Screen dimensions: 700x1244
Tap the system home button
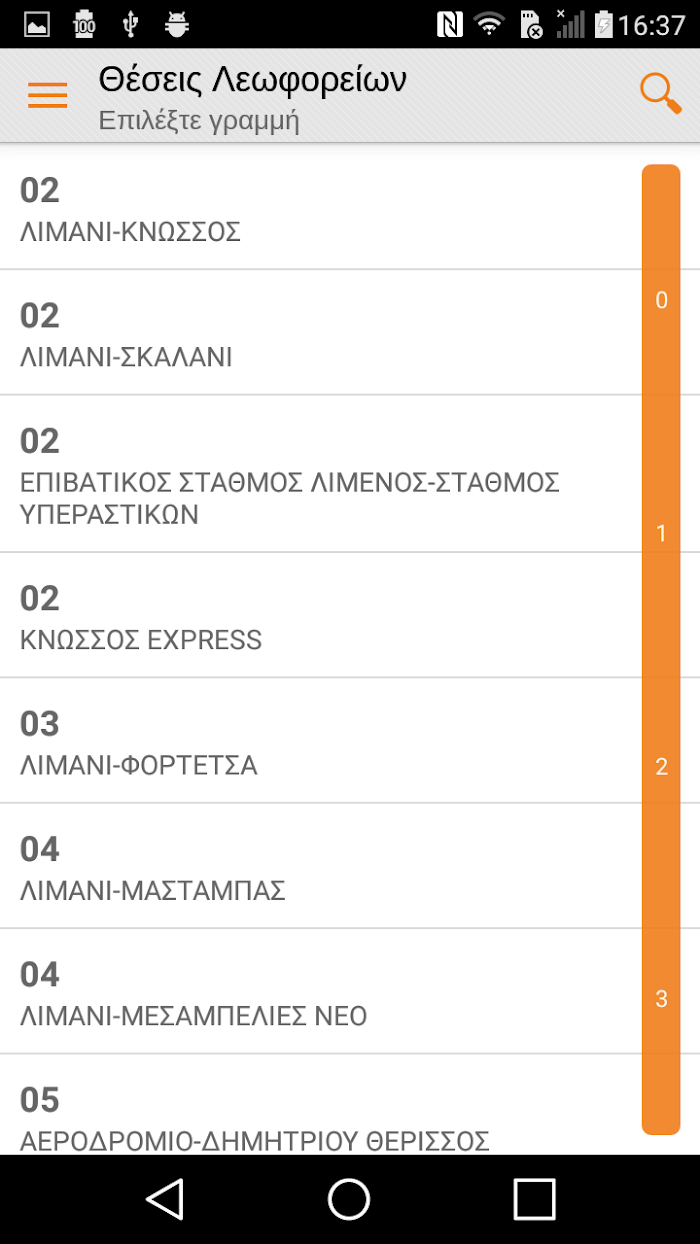[x=349, y=1198]
